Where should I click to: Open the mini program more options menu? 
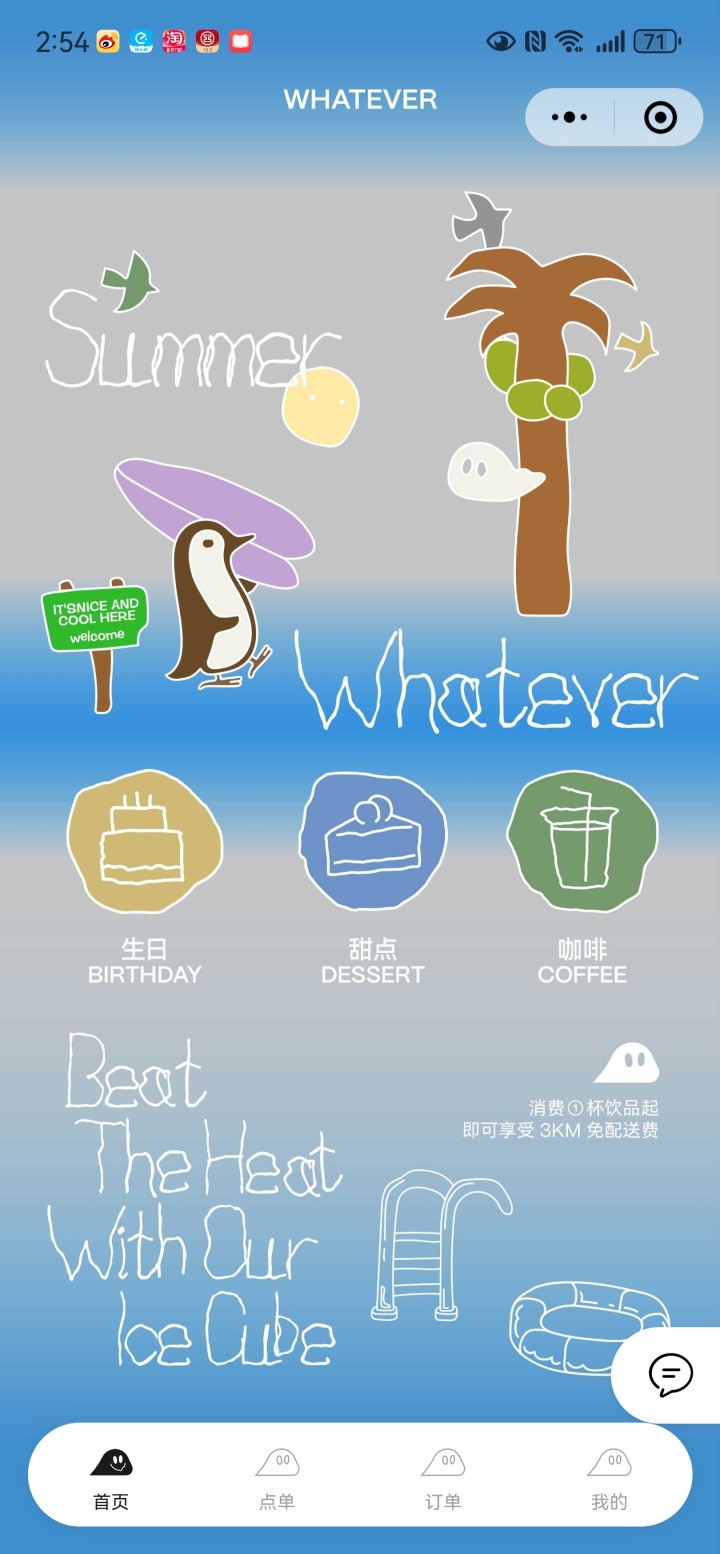click(x=569, y=118)
